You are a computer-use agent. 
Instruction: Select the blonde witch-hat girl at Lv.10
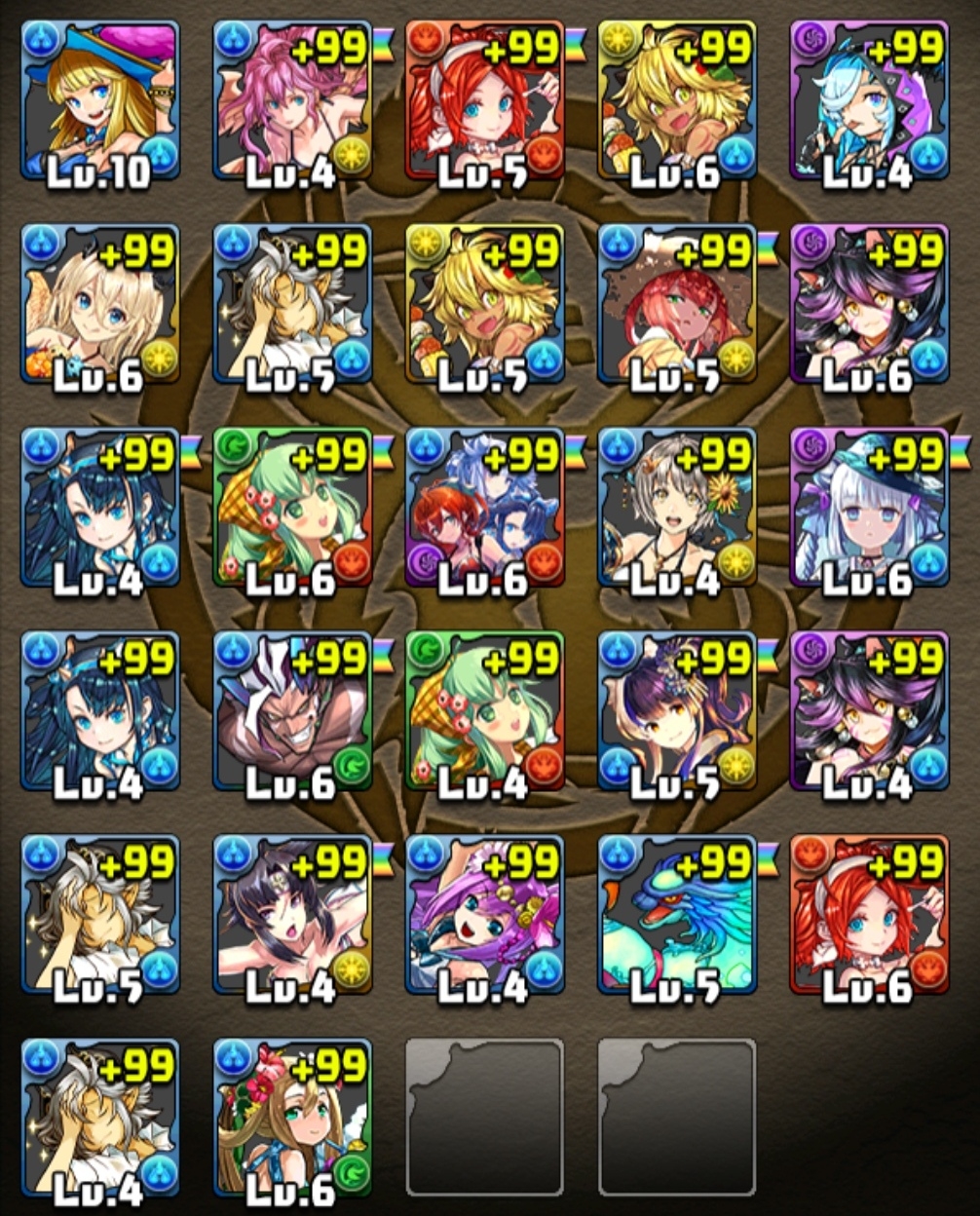(x=100, y=100)
